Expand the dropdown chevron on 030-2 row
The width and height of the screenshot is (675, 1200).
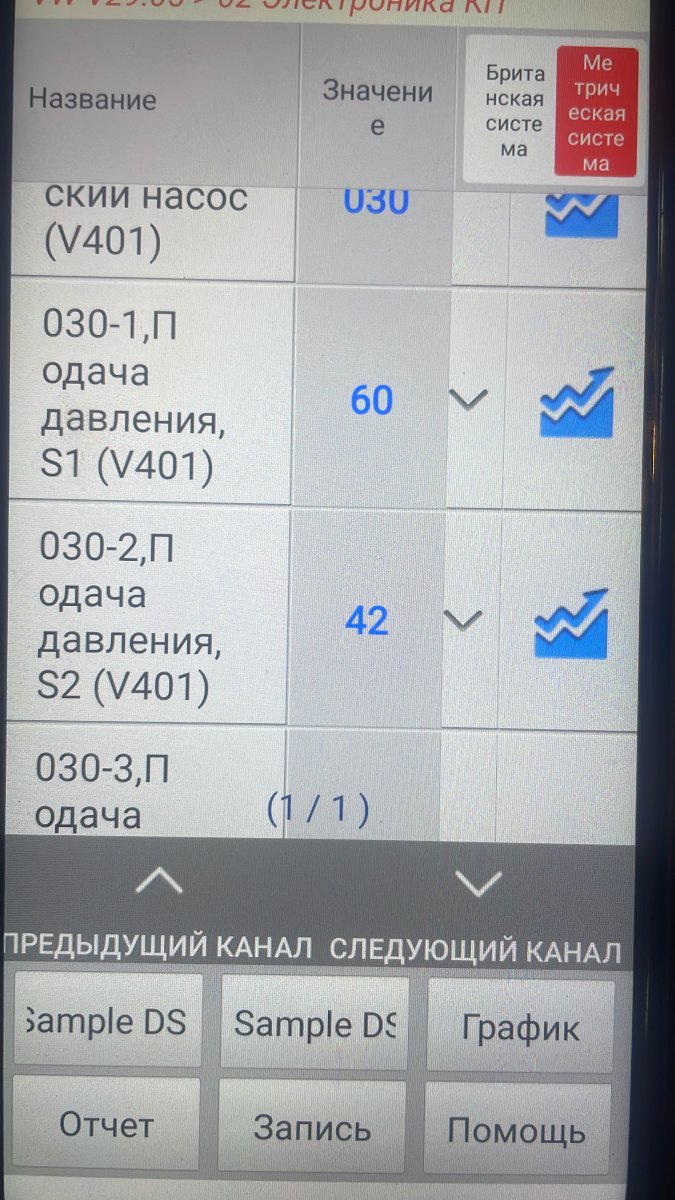tap(462, 620)
